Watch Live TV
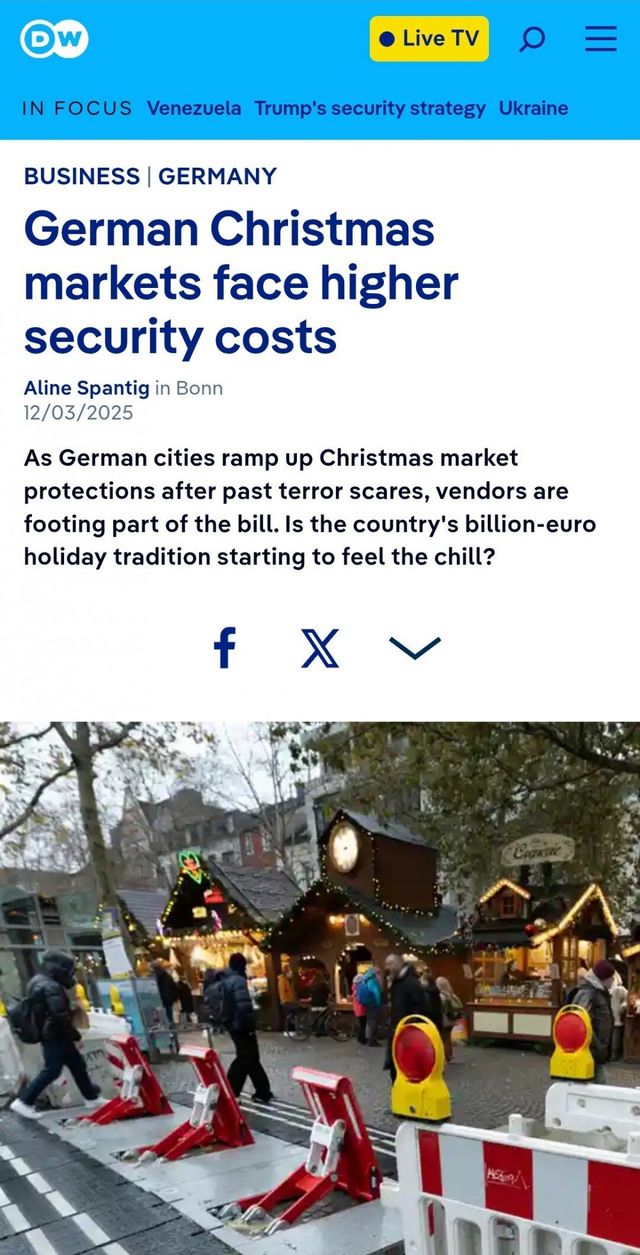 tap(429, 39)
